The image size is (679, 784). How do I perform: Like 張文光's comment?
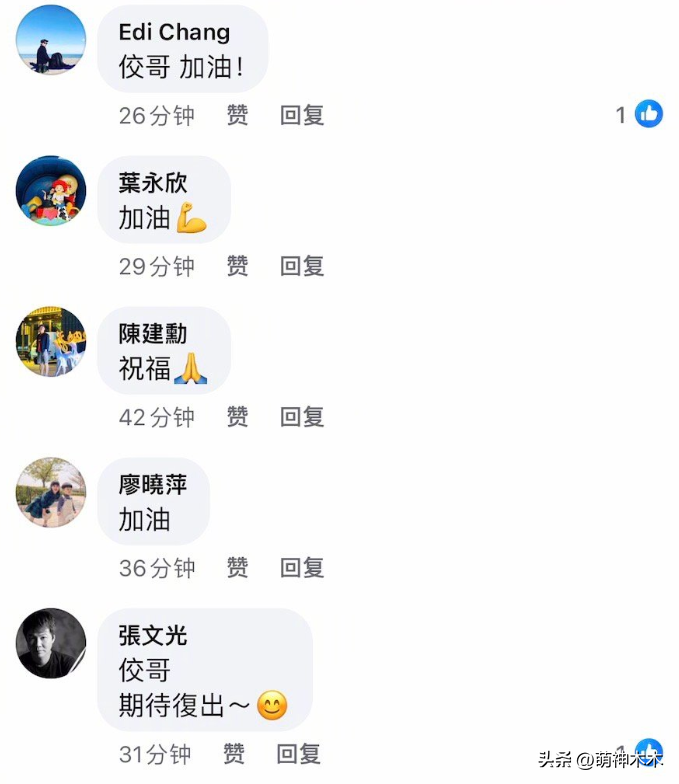[234, 754]
